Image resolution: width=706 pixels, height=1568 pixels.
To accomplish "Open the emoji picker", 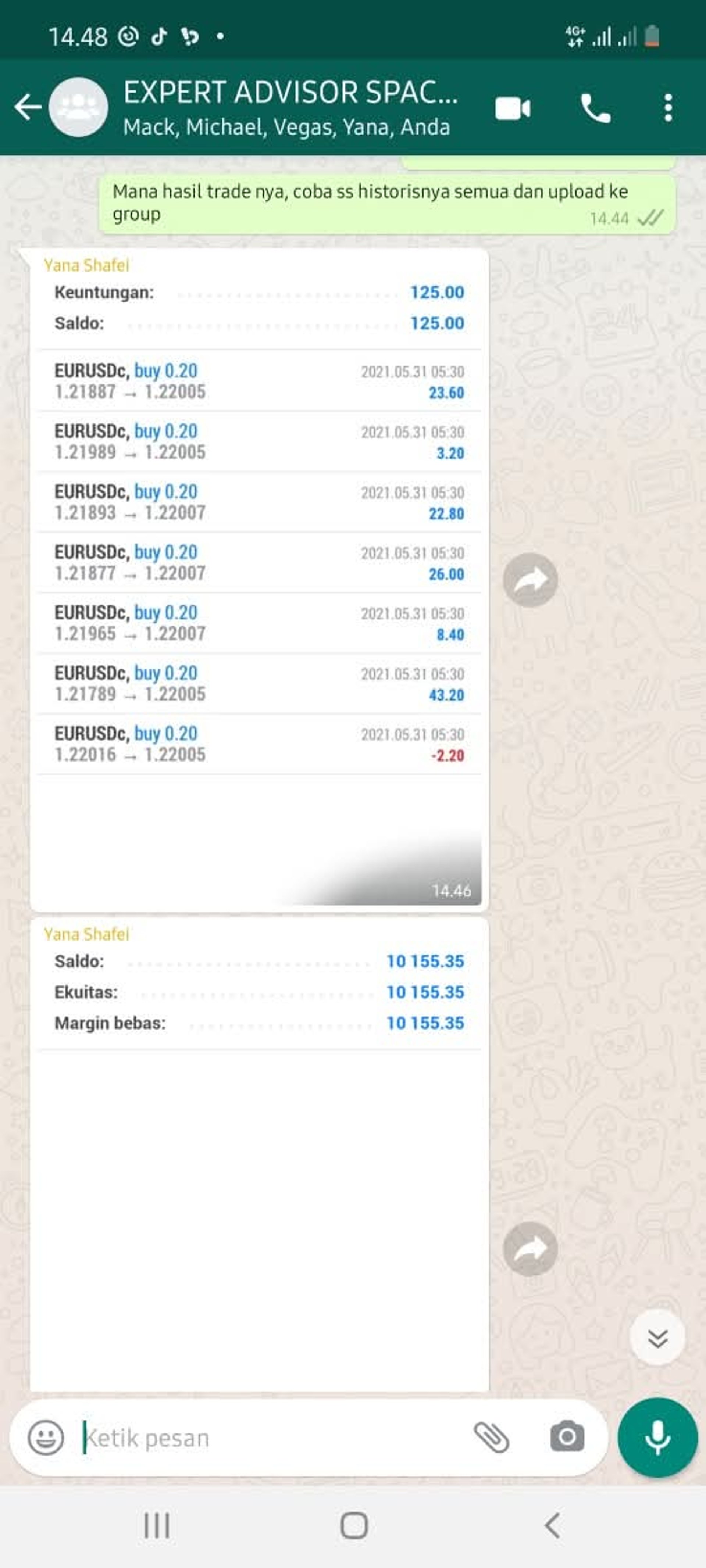I will pos(46,1438).
